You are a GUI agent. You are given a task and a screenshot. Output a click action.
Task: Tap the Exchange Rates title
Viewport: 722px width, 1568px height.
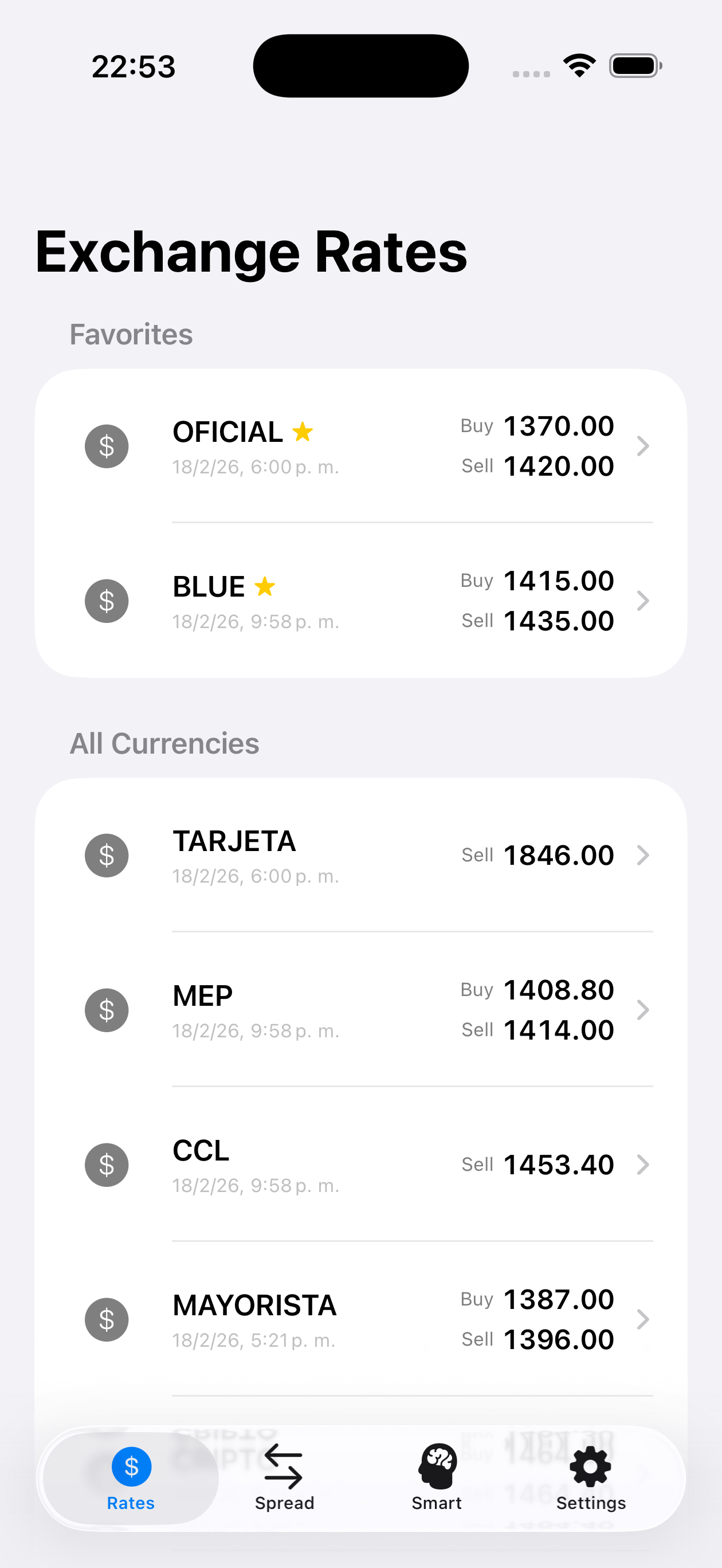pos(251,251)
